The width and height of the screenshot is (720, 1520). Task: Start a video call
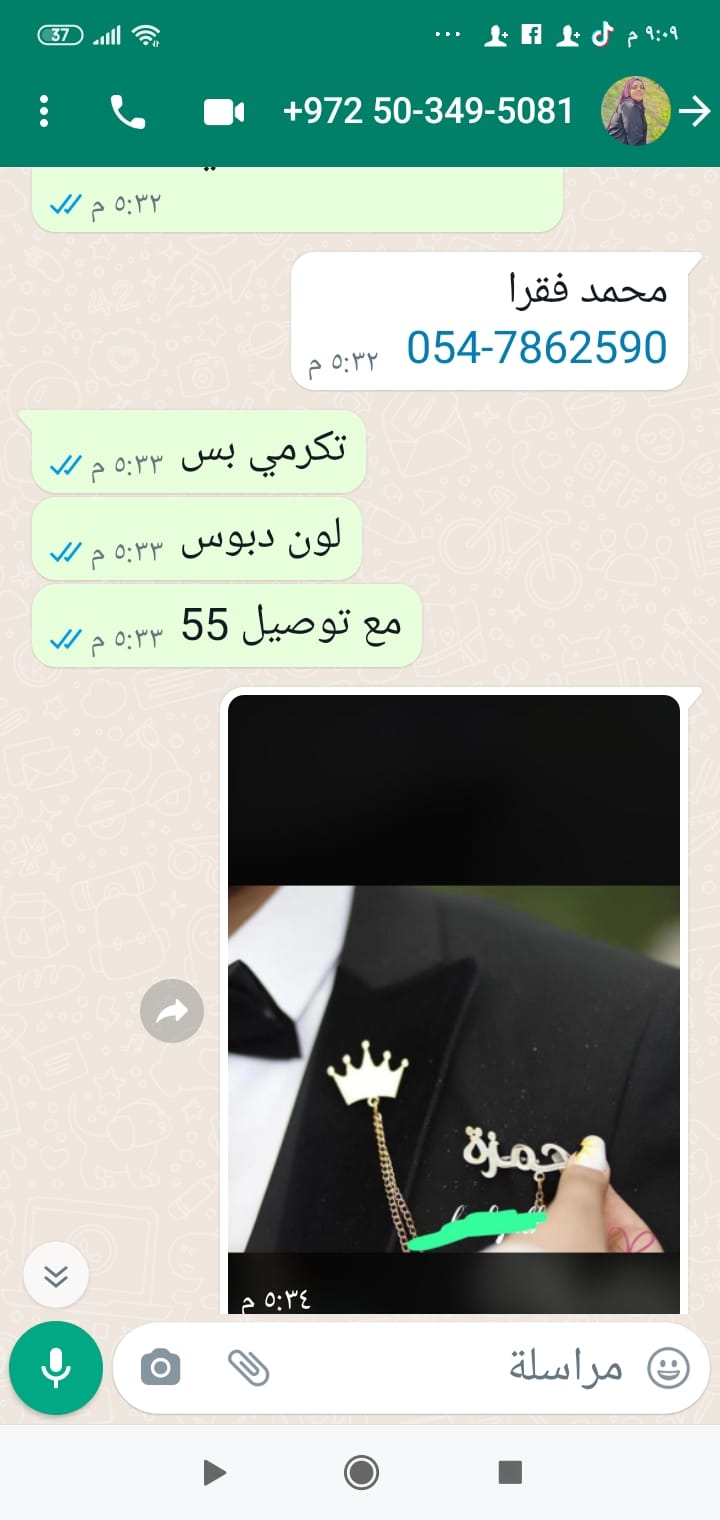pyautogui.click(x=224, y=112)
